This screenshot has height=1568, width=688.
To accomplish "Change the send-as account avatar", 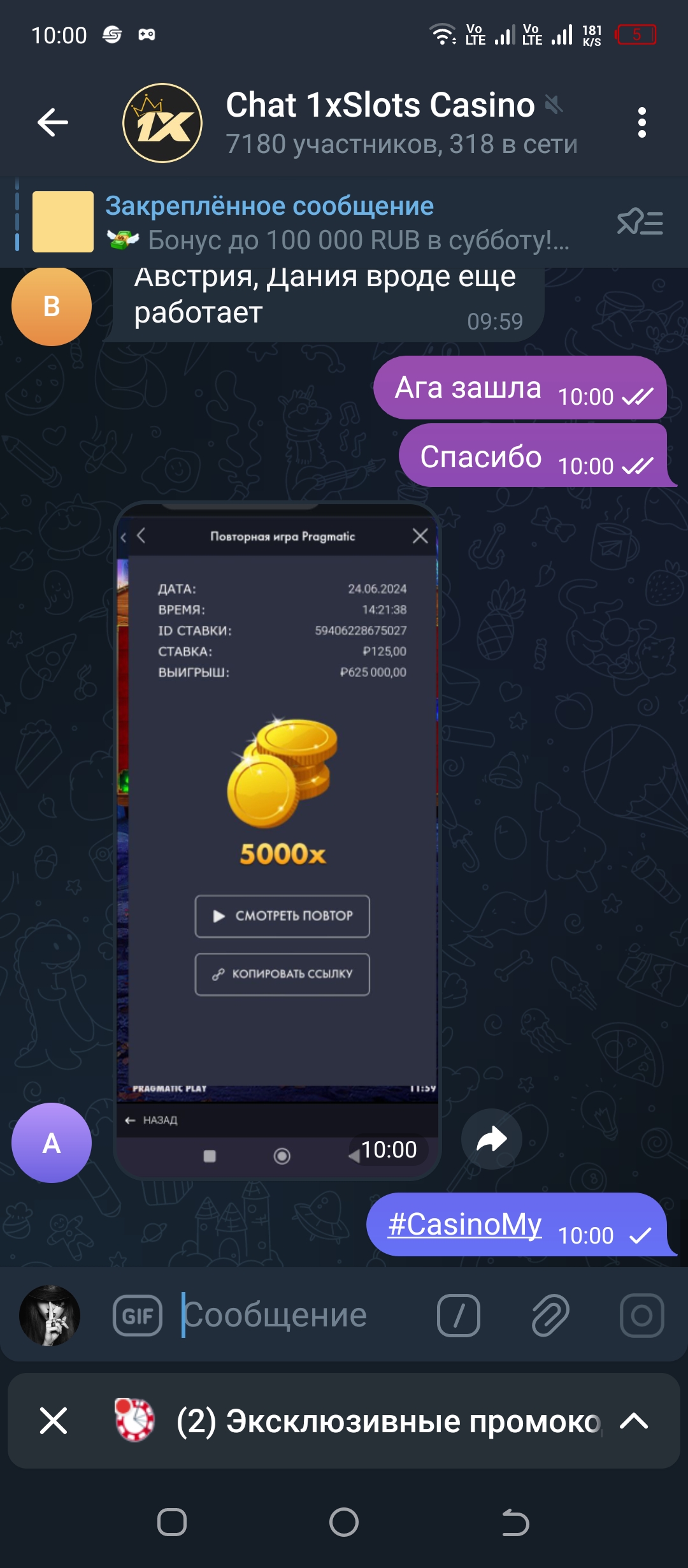I will [x=50, y=1316].
